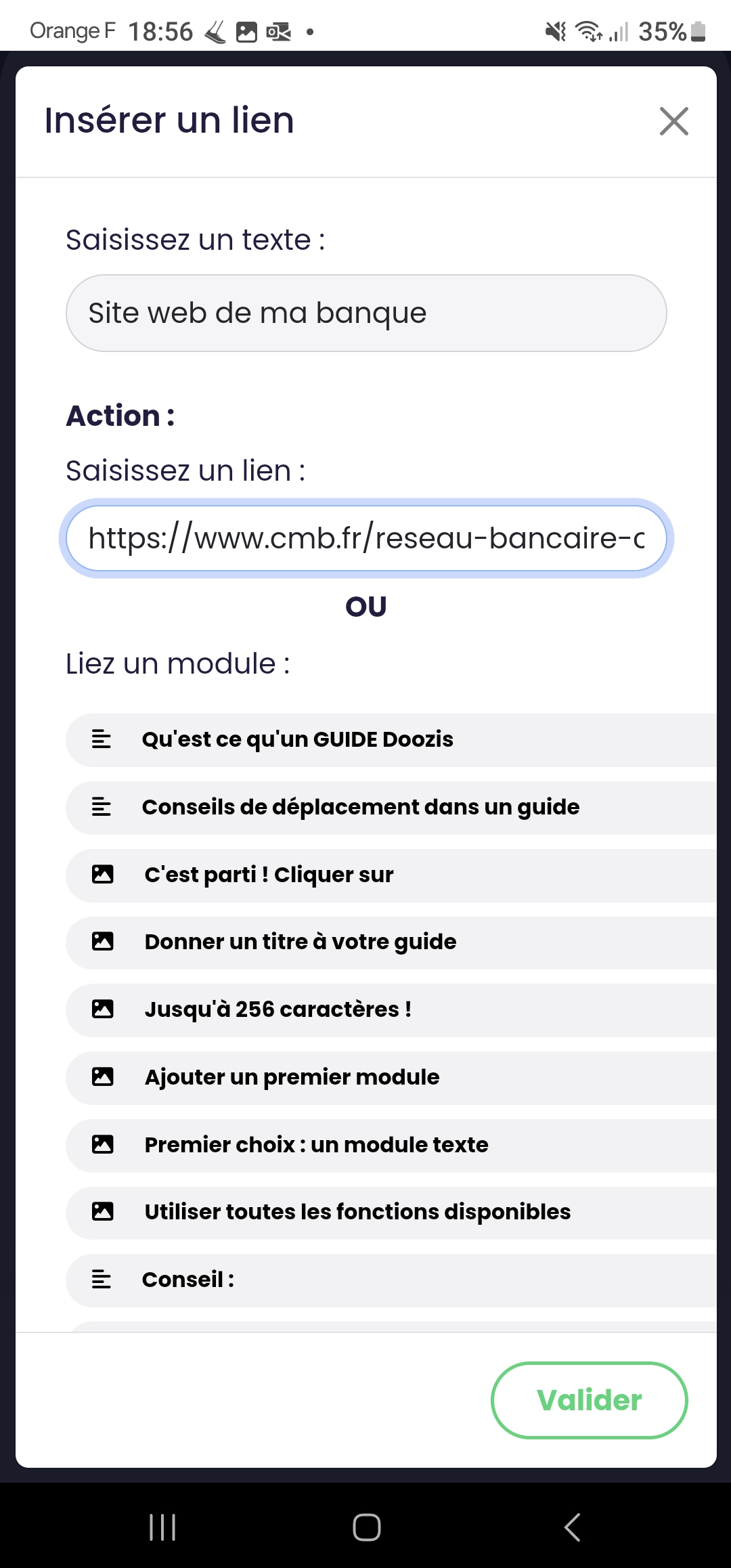
Task: Close the Insérer un lien dialog
Action: [x=673, y=122]
